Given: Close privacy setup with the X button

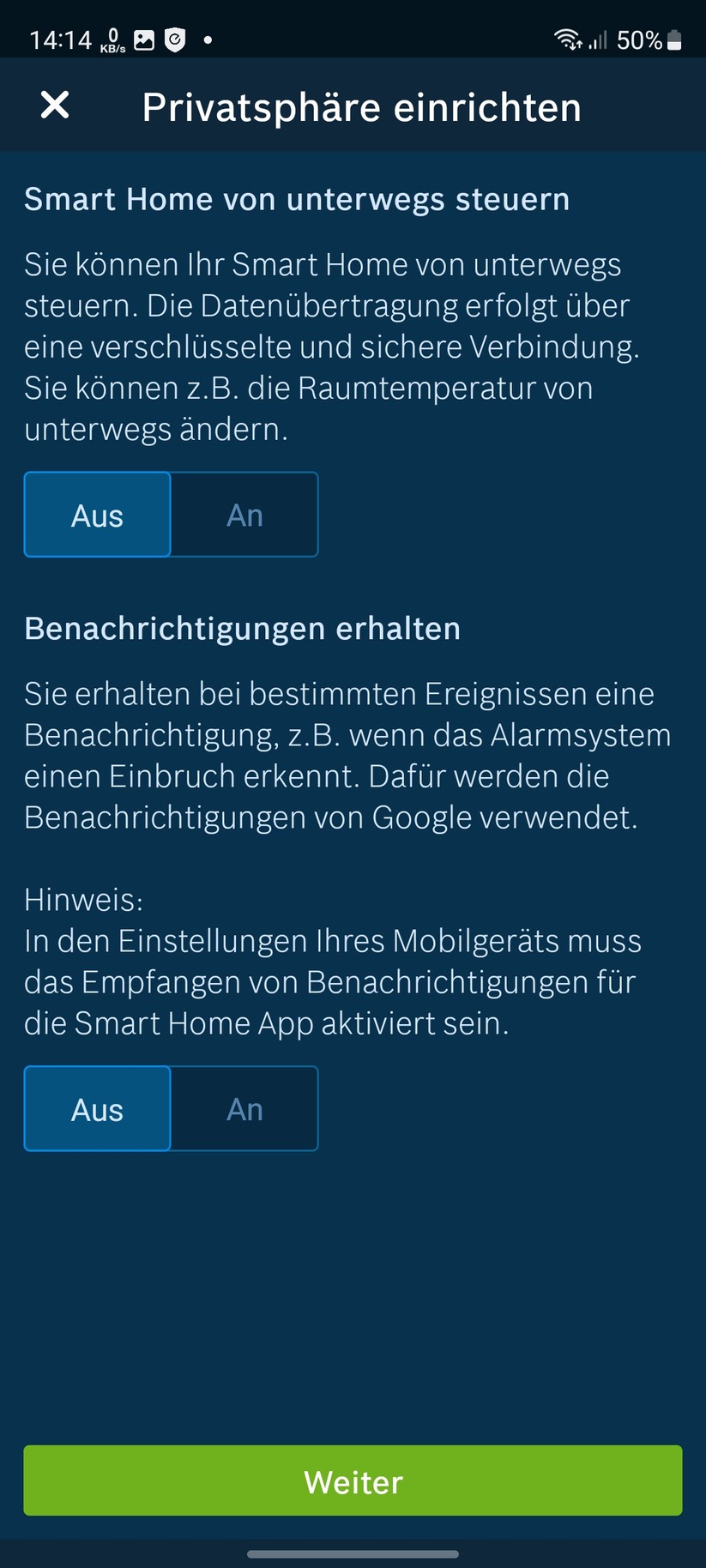Looking at the screenshot, I should [x=54, y=106].
